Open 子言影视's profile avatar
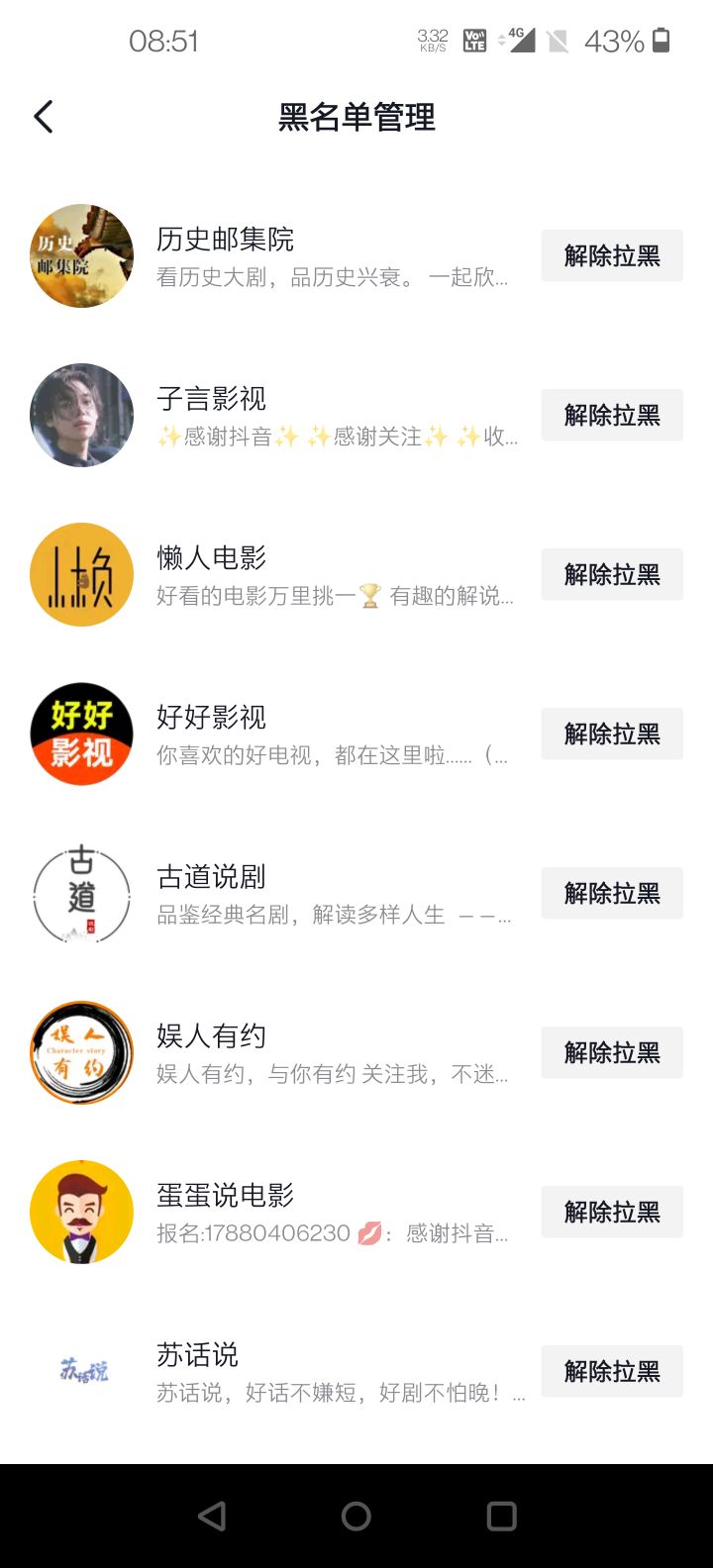713x1568 pixels. 81,416
